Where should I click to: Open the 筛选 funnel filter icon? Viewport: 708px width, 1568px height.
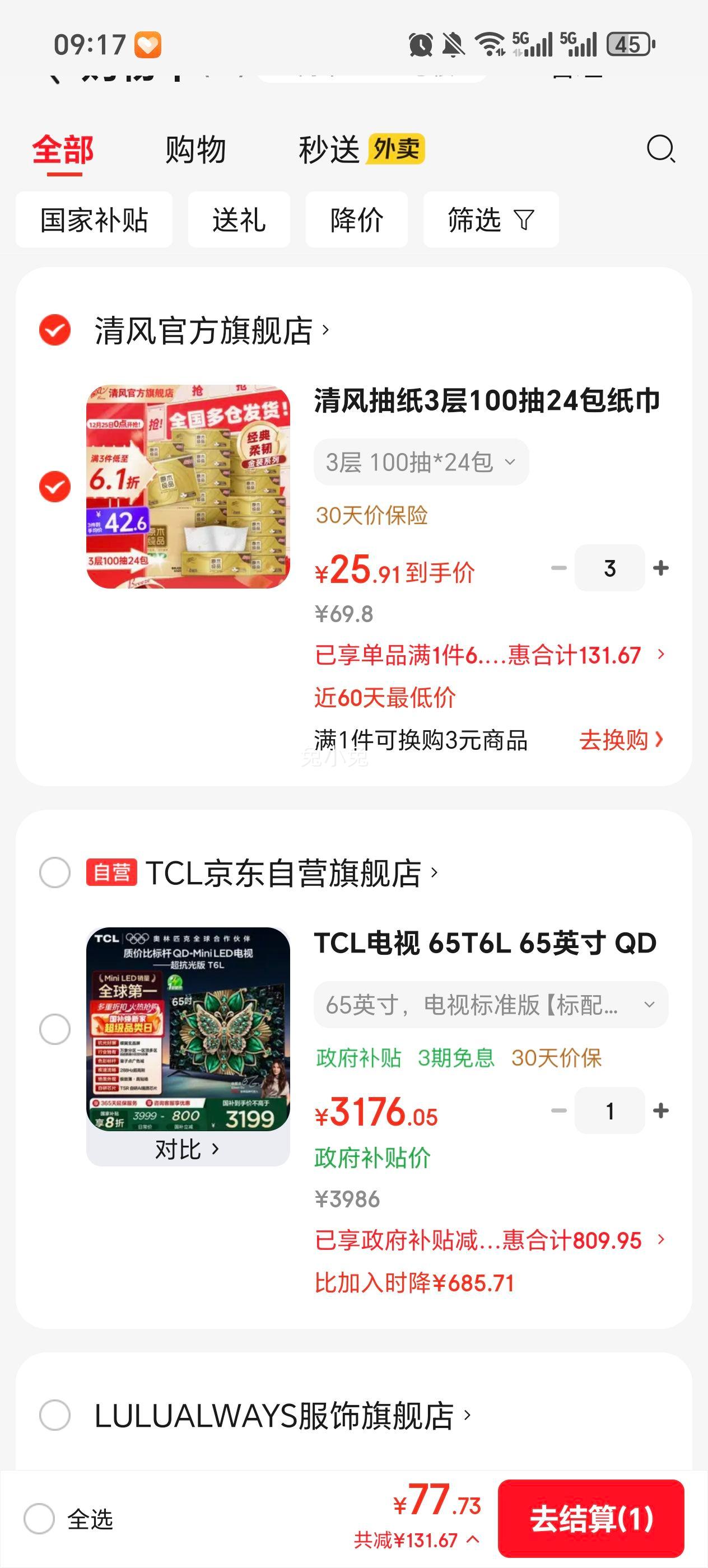pyautogui.click(x=525, y=220)
